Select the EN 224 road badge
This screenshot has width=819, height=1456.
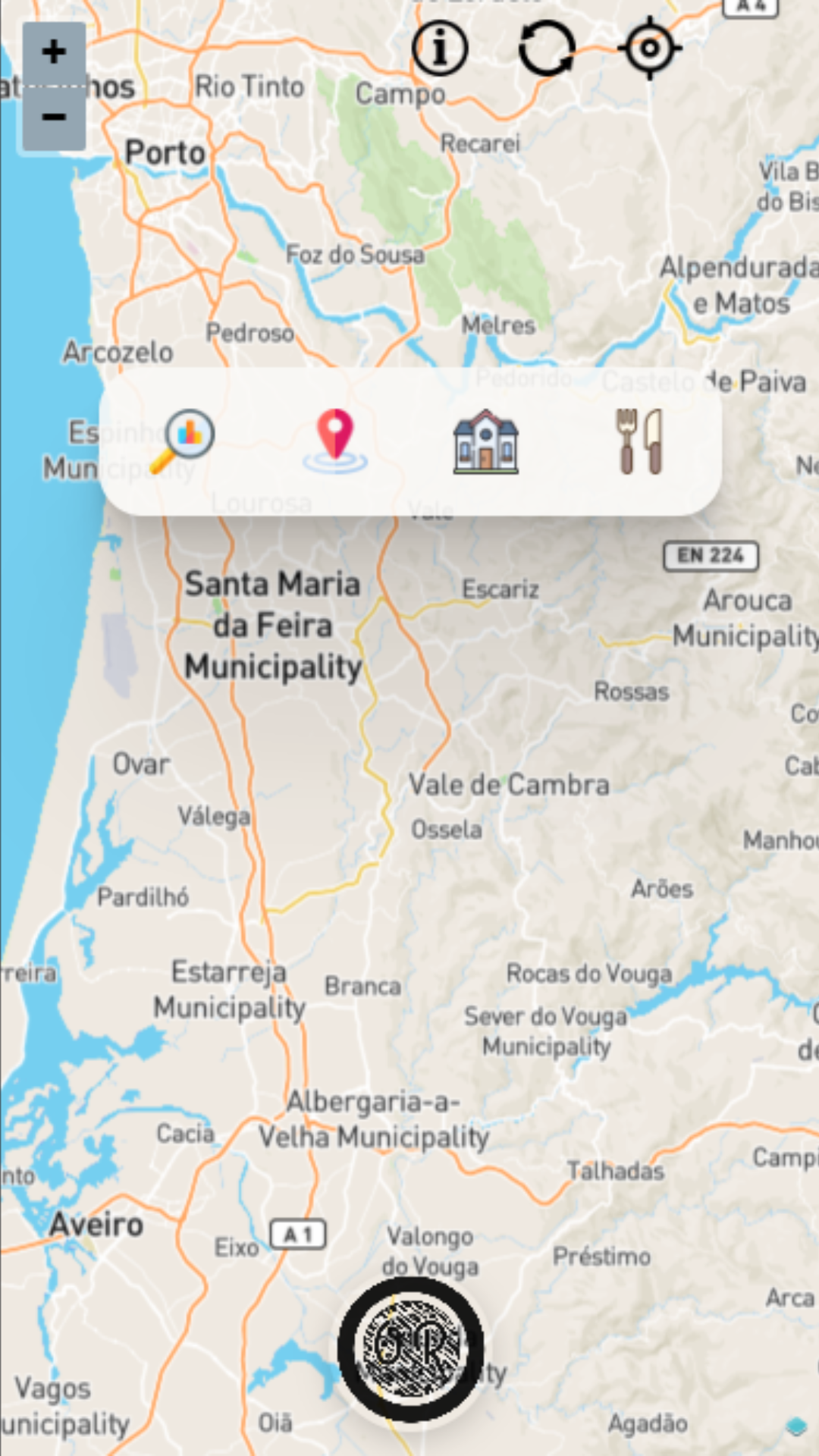coord(710,556)
